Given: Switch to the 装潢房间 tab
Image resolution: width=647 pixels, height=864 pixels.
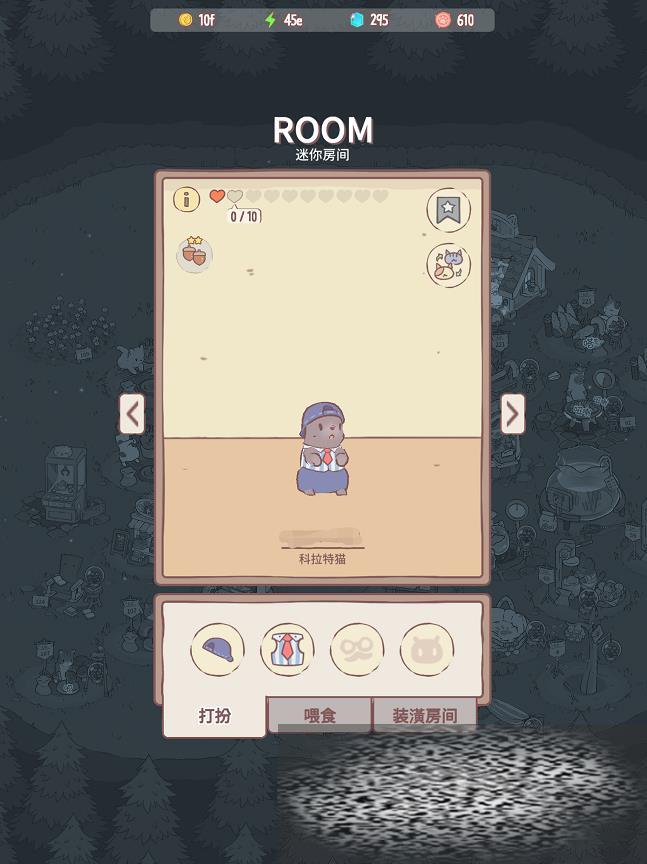Looking at the screenshot, I should (424, 716).
